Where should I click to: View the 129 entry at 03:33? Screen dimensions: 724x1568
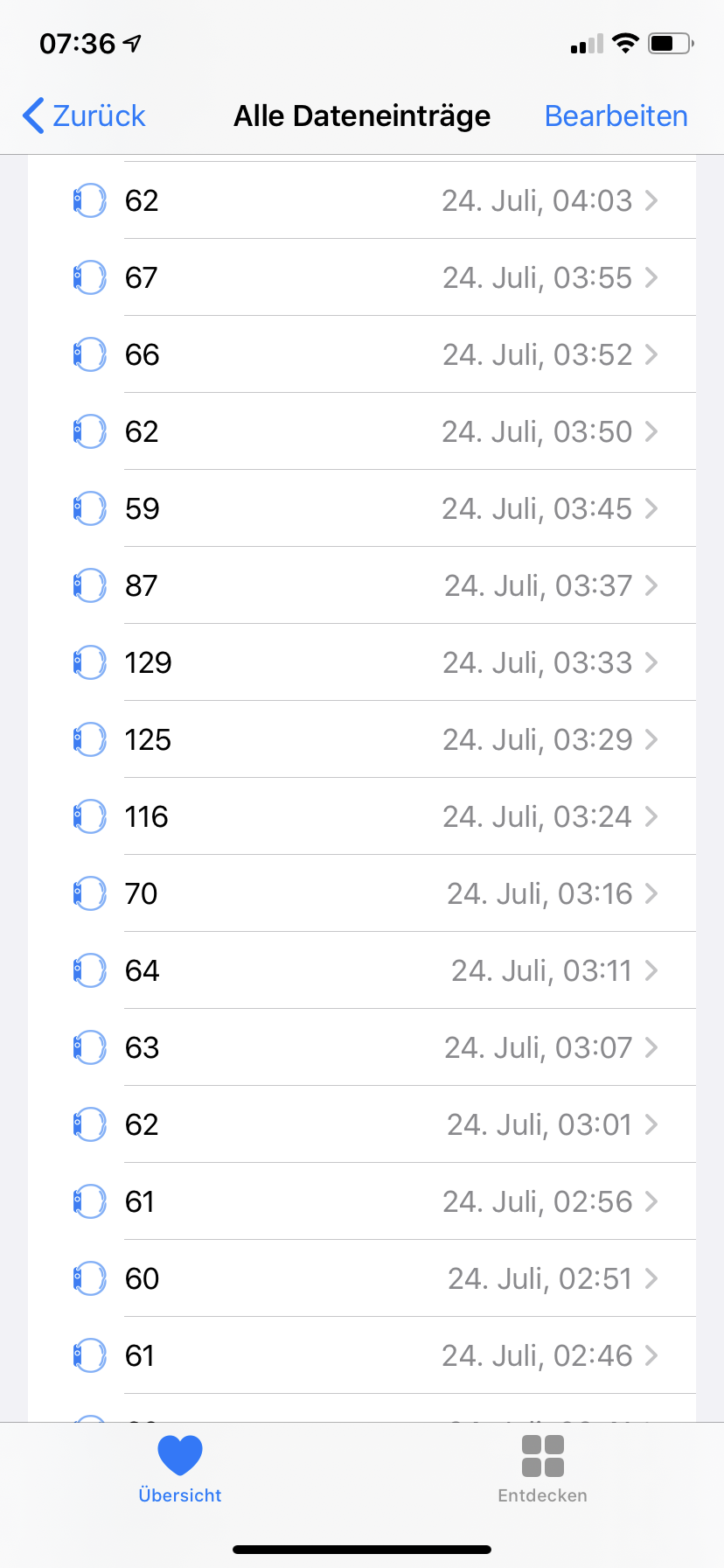[362, 662]
